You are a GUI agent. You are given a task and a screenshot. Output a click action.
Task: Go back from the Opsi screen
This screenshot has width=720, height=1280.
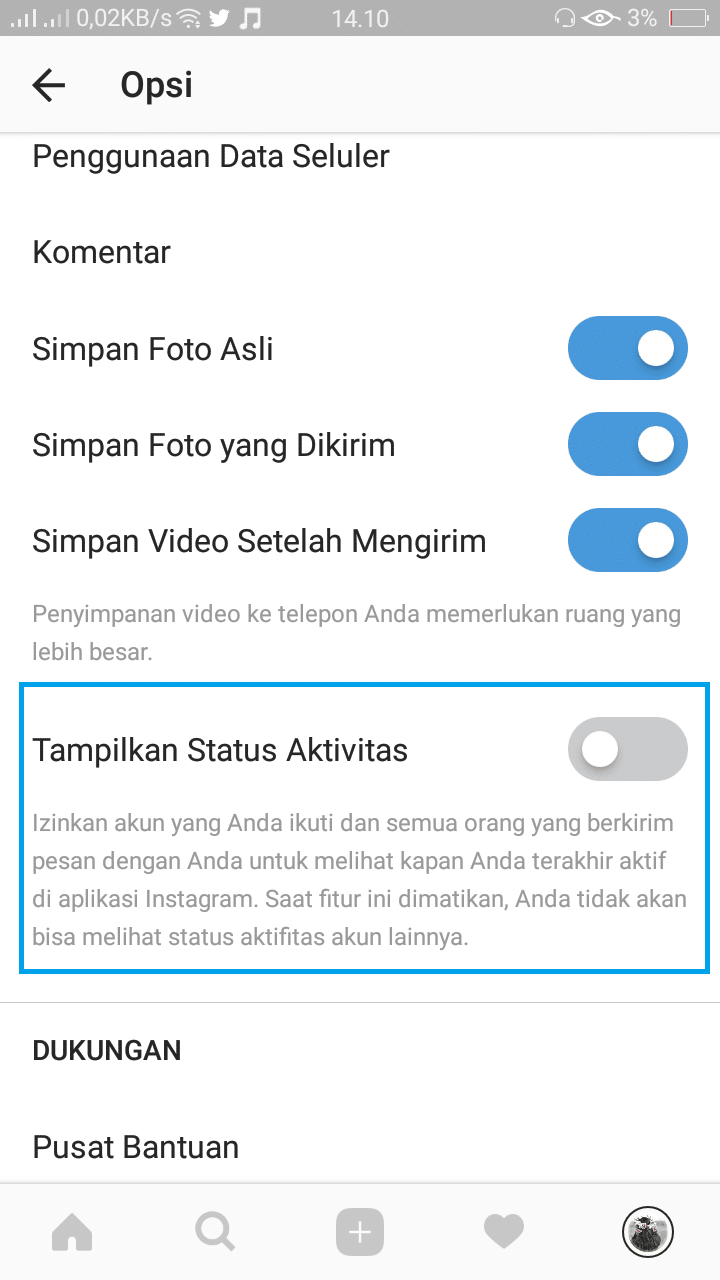(49, 86)
